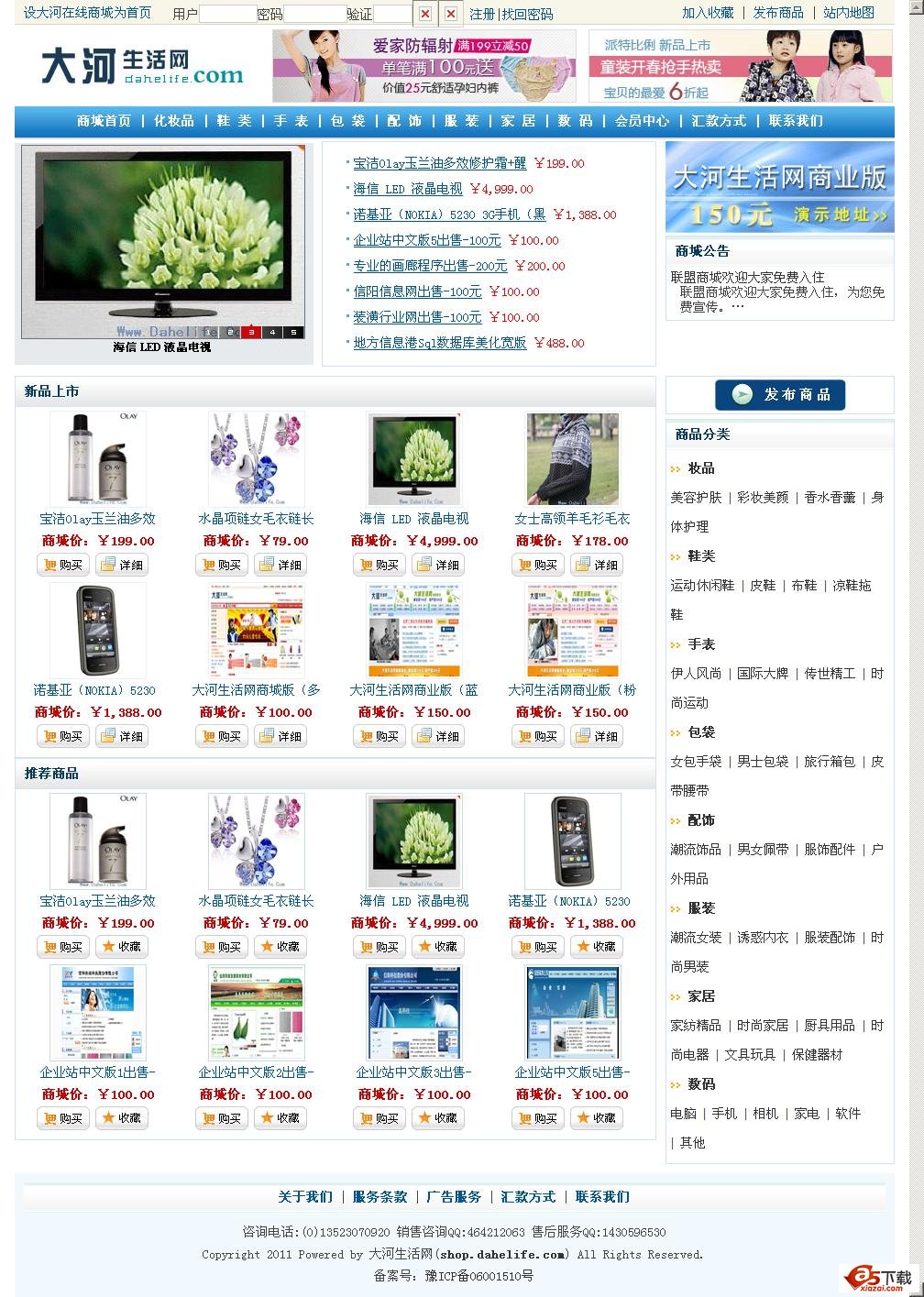The image size is (924, 1297).
Task: Open the 海信 LED 液晶电视 ￥4,999 list link
Action: (x=408, y=189)
